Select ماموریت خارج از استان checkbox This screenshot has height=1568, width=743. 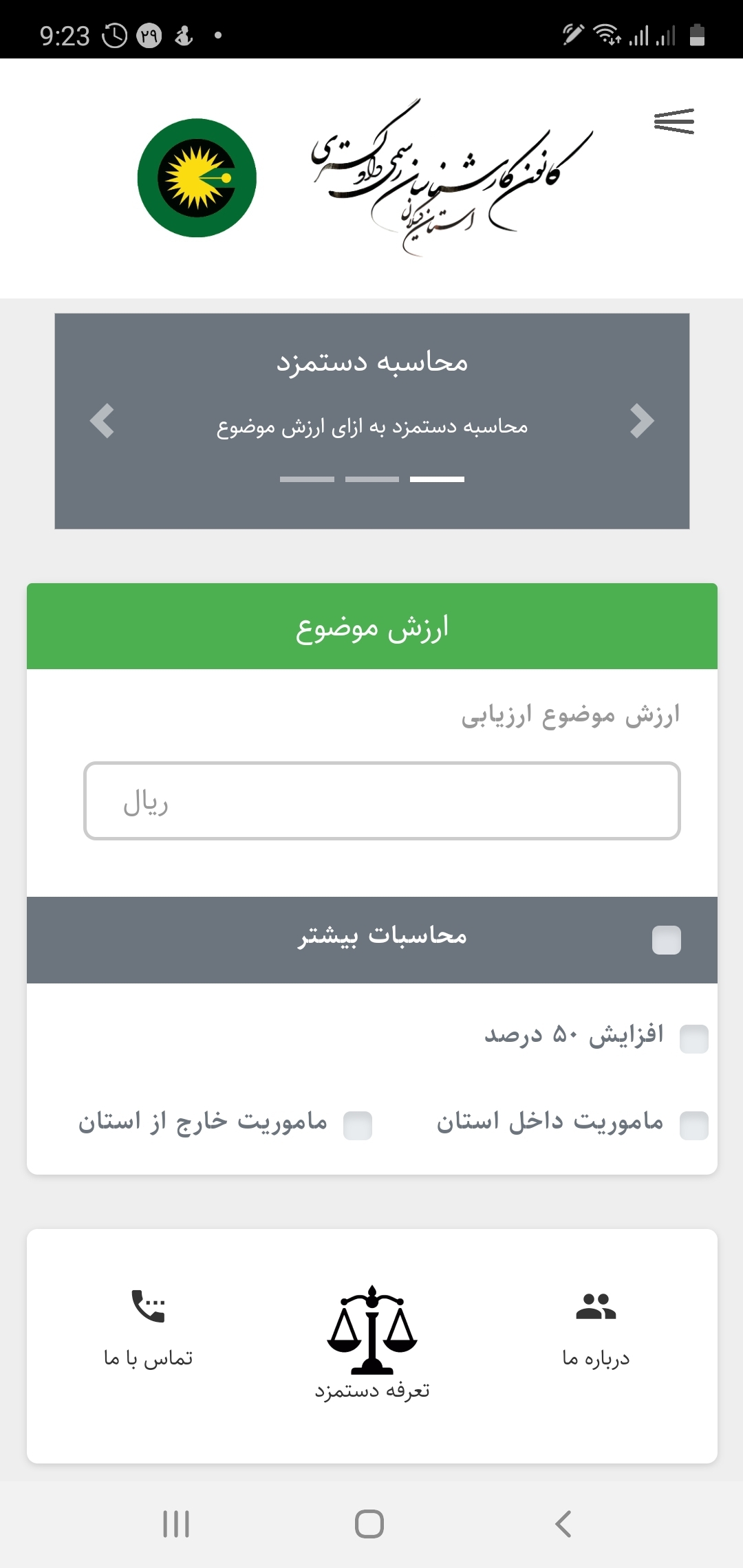(x=358, y=1125)
